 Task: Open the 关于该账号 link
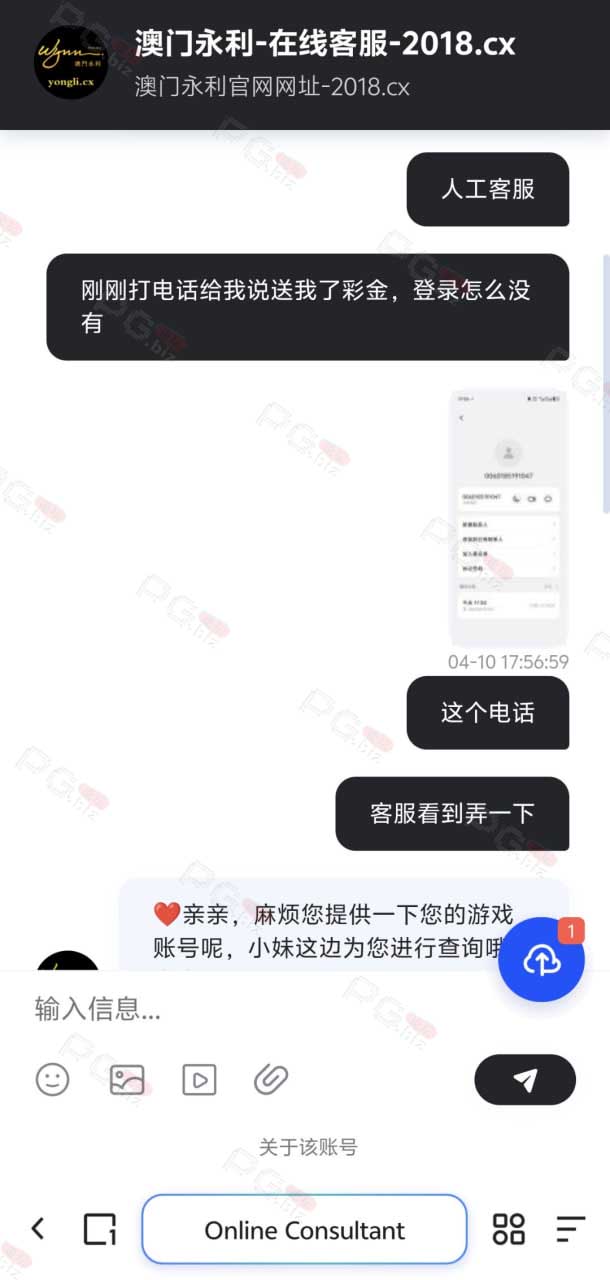[x=308, y=1148]
